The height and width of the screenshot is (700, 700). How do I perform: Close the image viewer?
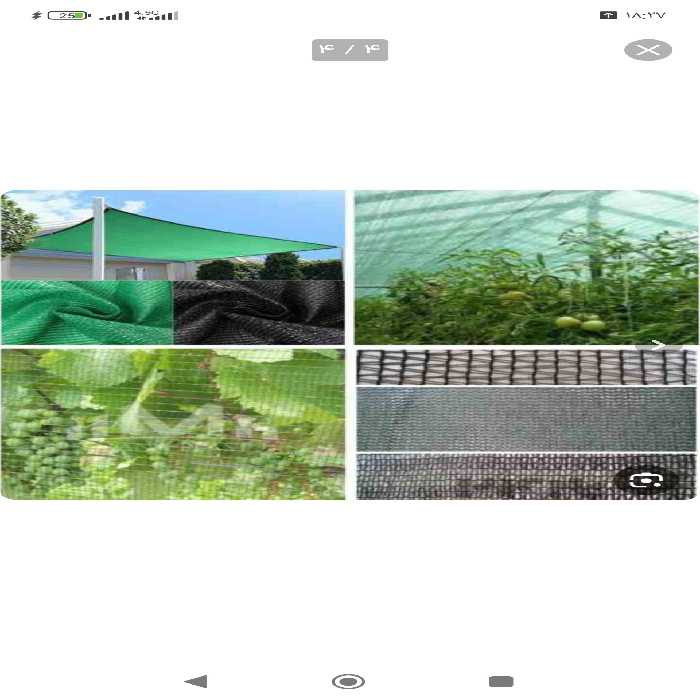[647, 51]
